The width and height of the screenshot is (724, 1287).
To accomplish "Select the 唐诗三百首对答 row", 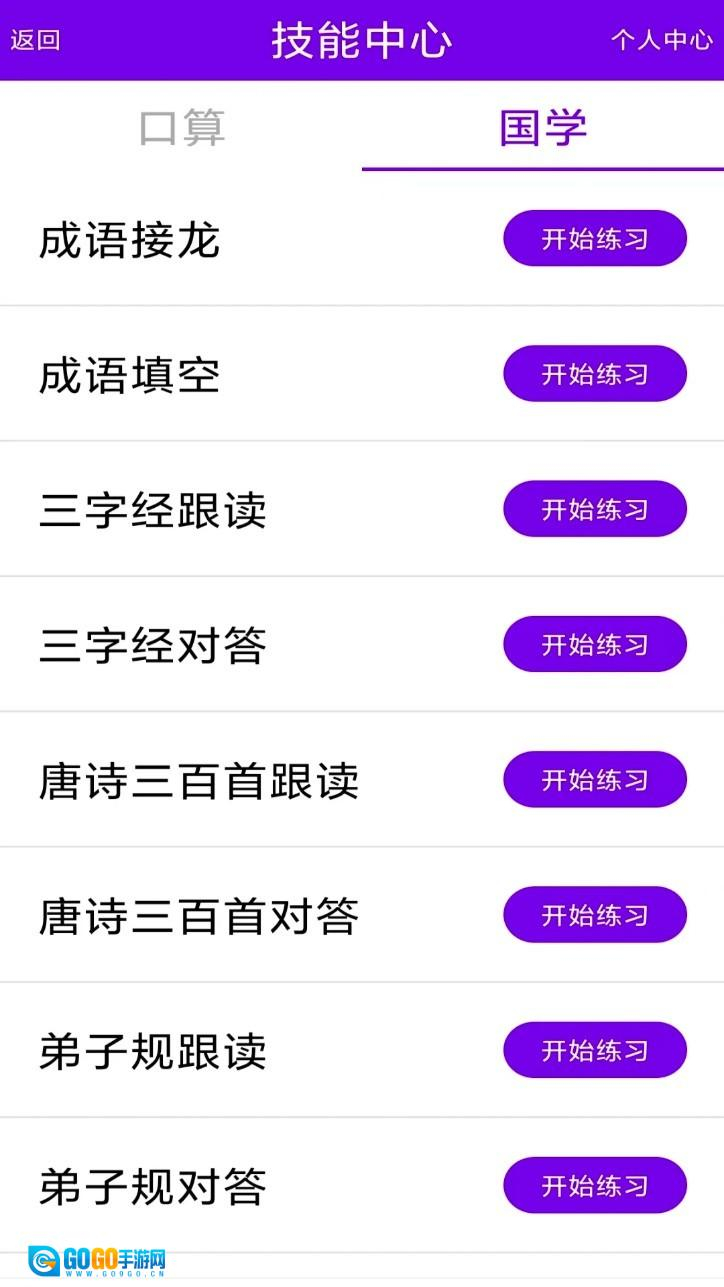I will pyautogui.click(x=200, y=917).
